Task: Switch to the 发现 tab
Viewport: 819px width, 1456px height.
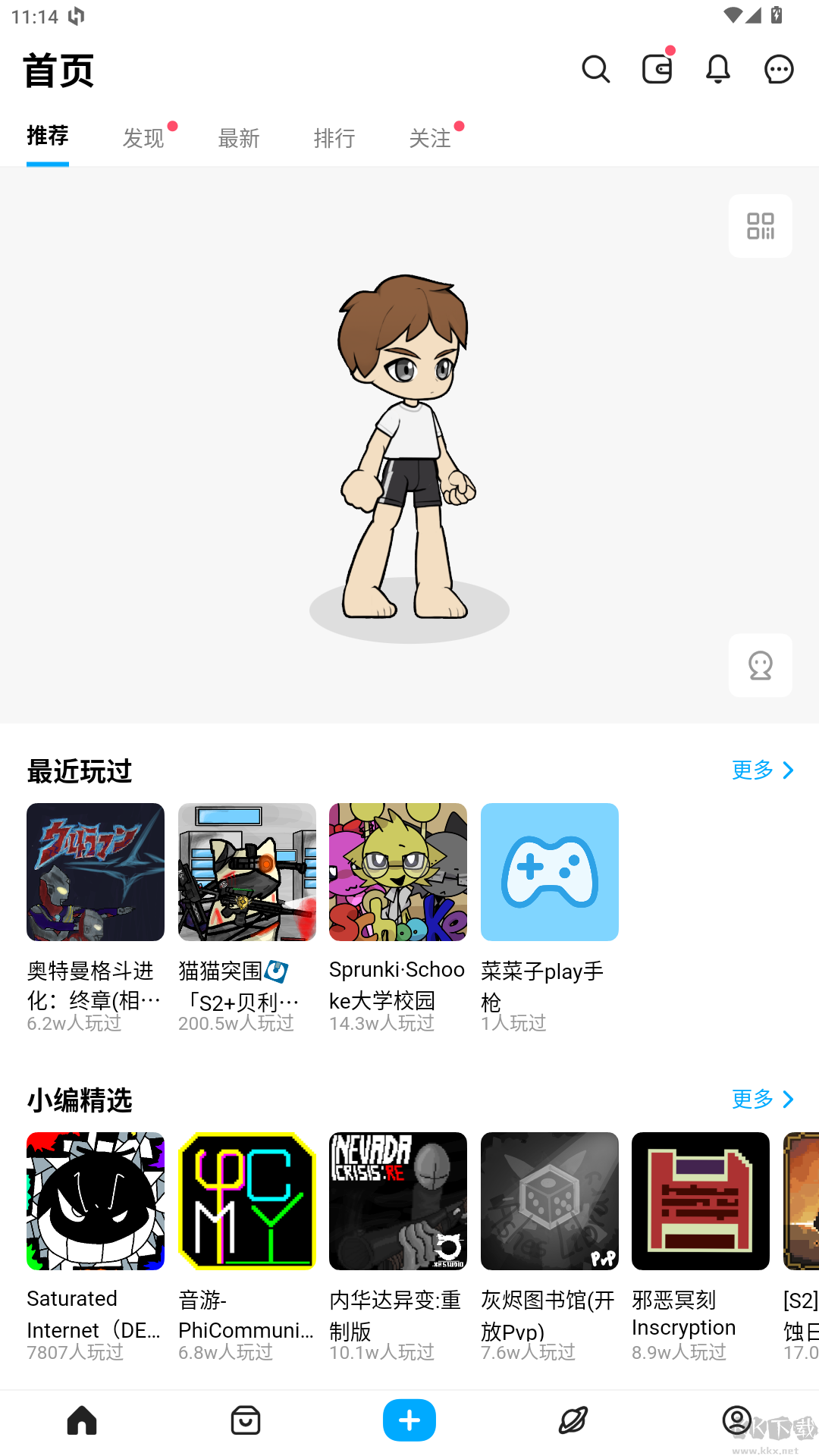Action: pos(143,139)
